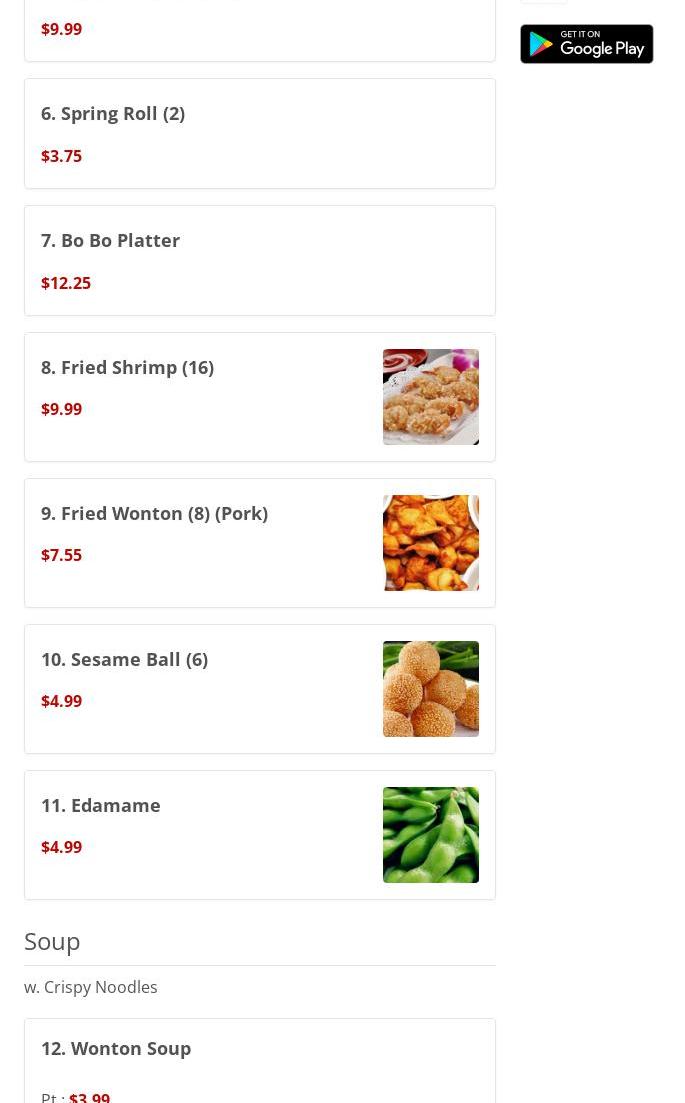Tap the 11. Edamame menu item
This screenshot has height=1103, width=685.
259,835
